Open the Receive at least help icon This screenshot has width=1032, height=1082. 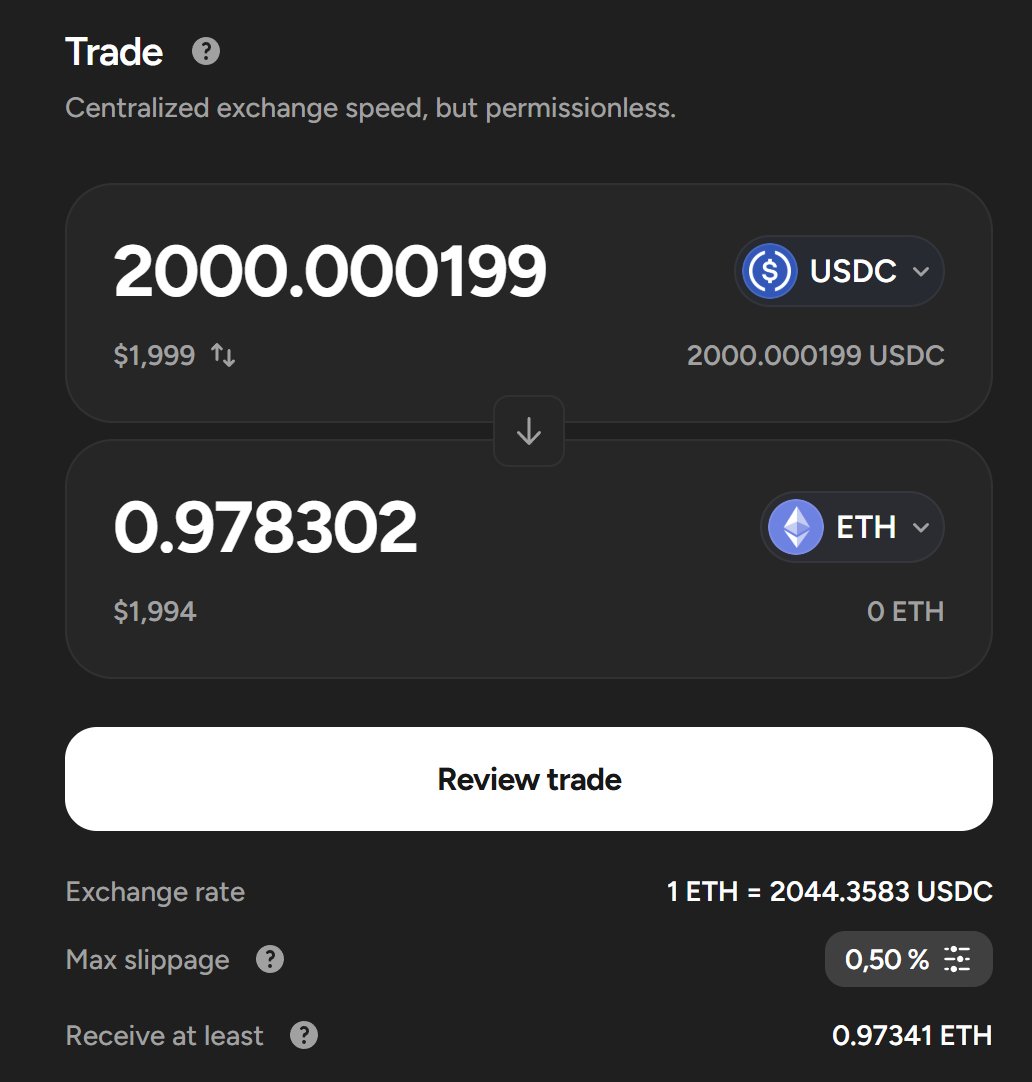(x=304, y=1035)
